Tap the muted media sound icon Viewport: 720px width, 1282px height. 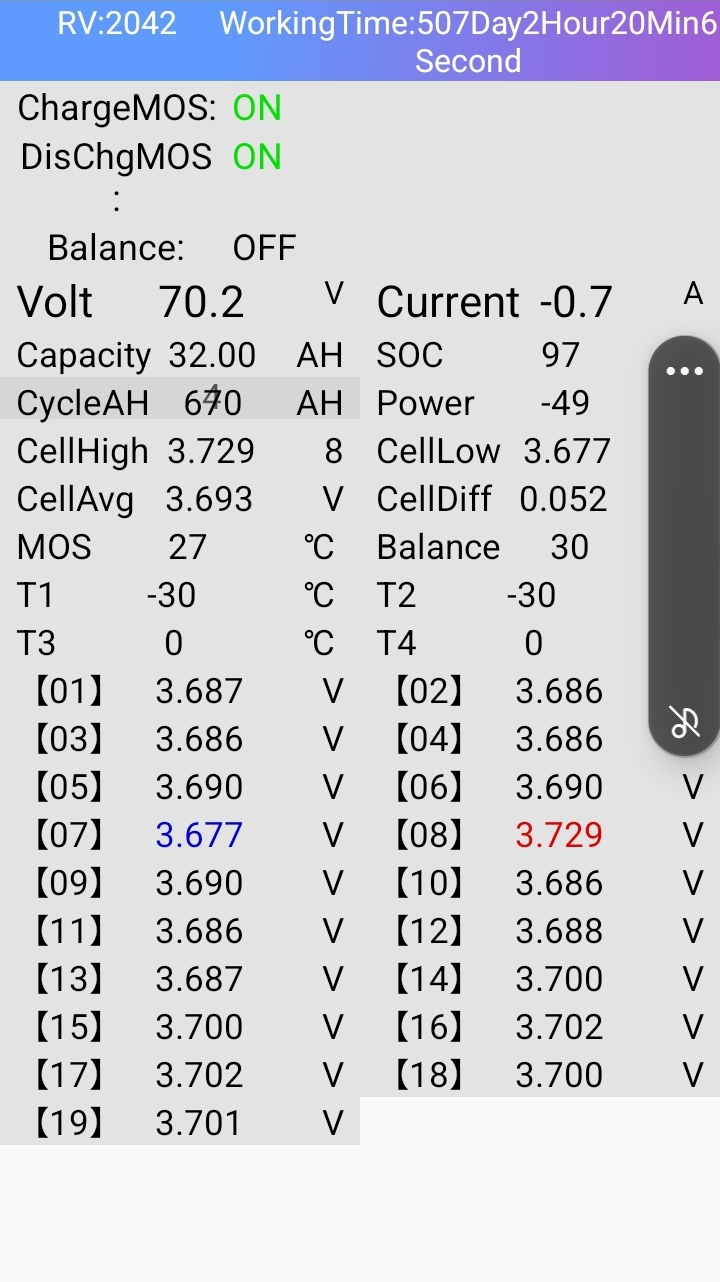(684, 721)
